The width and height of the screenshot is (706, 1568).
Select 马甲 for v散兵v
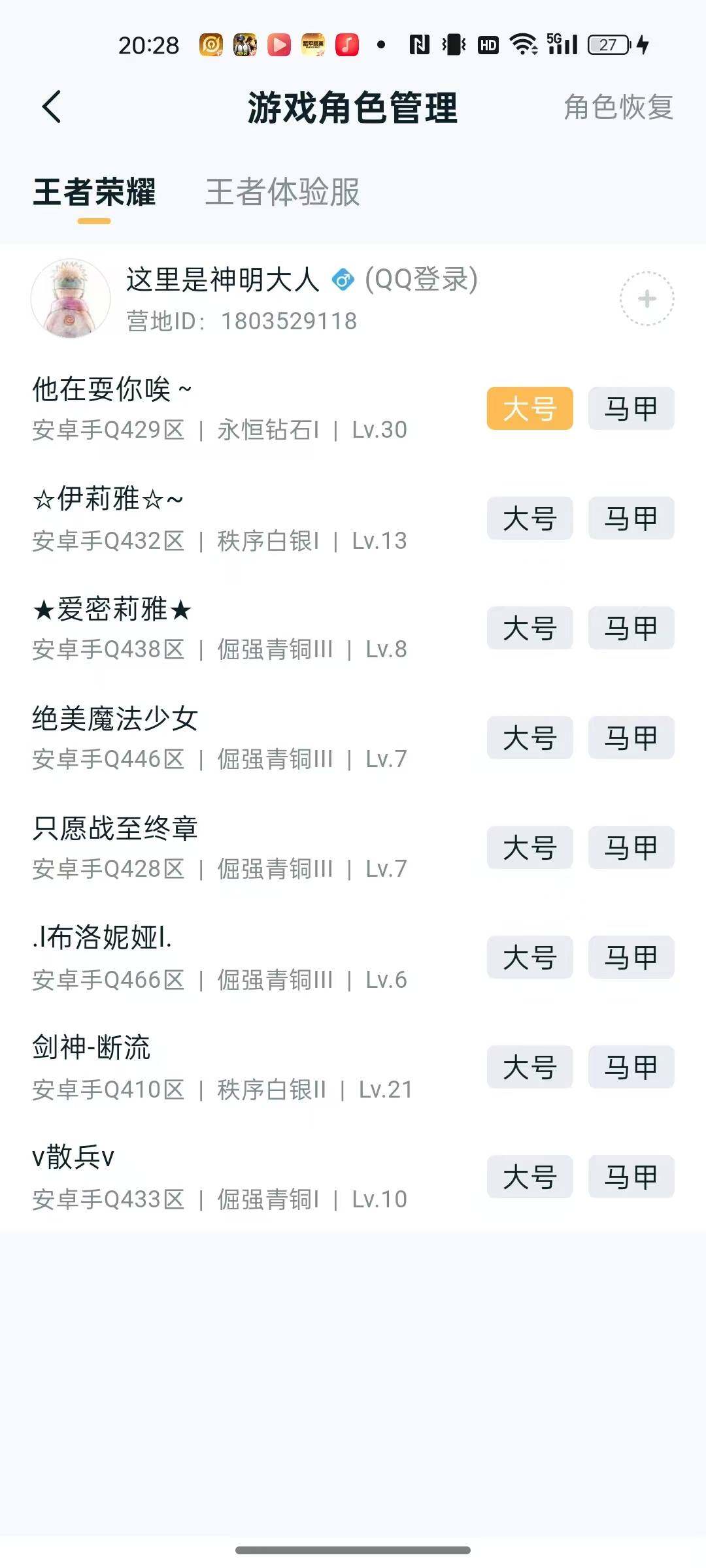630,1176
